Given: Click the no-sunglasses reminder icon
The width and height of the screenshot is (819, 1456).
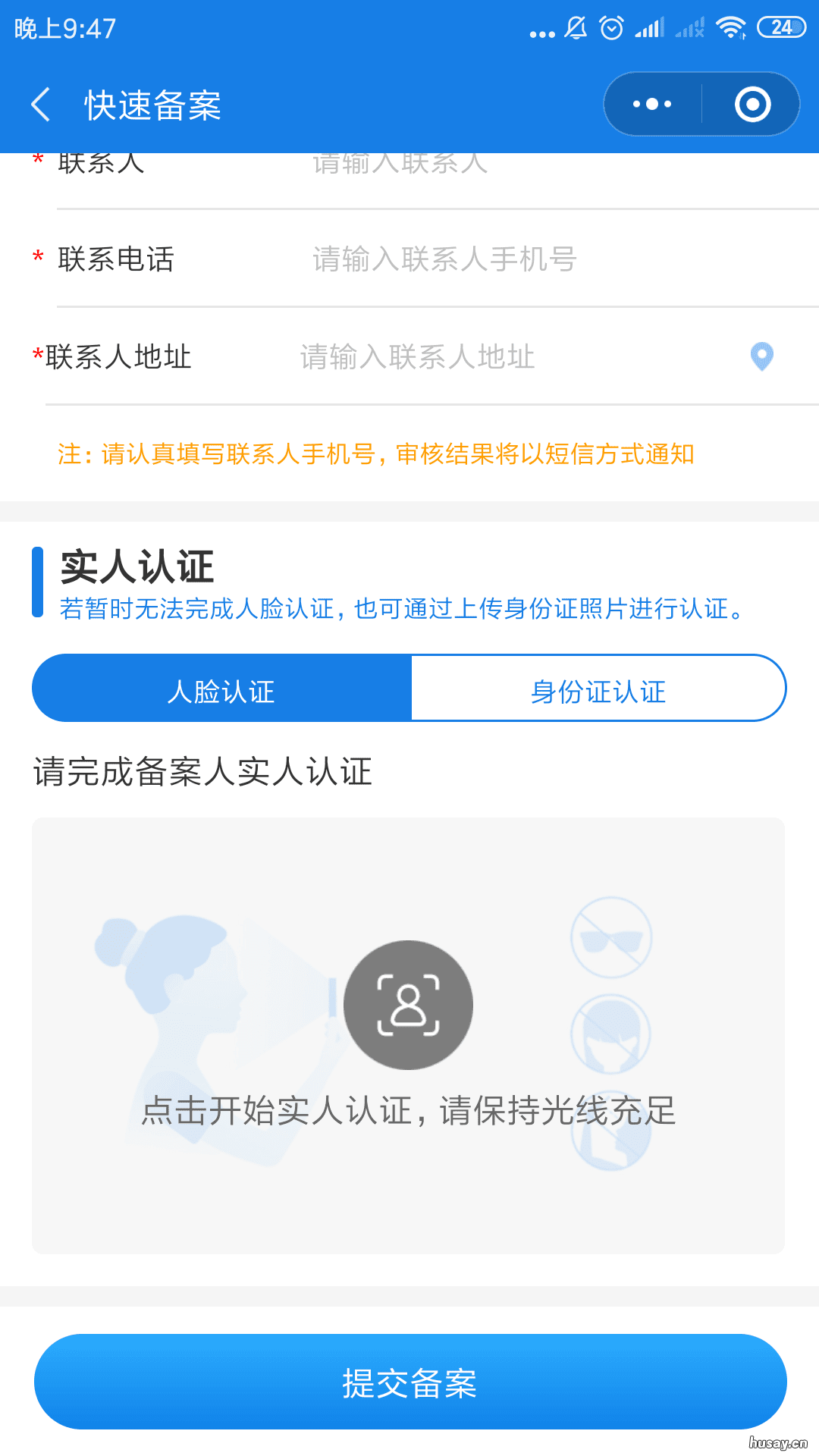Looking at the screenshot, I should [x=611, y=937].
